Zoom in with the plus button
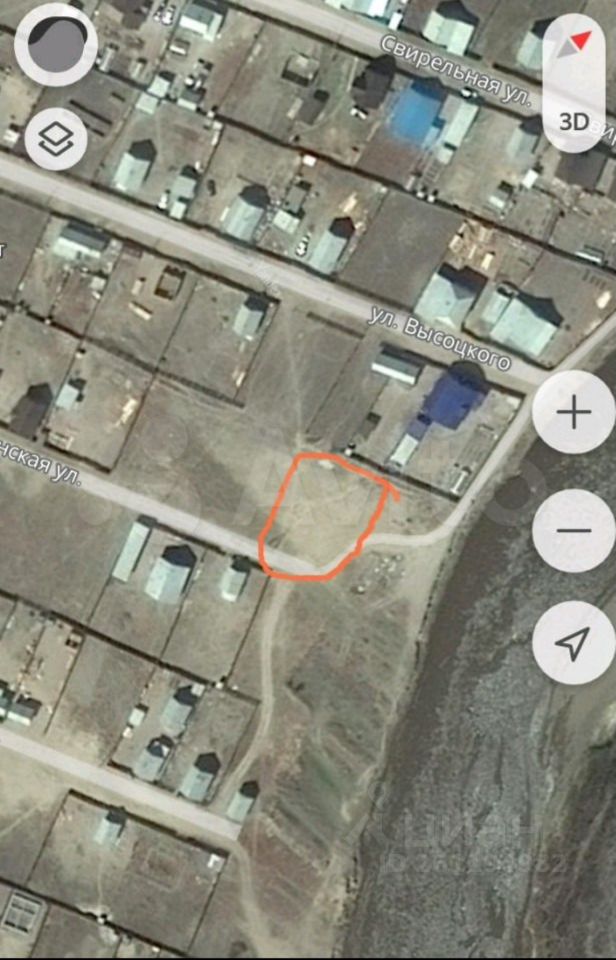Viewport: 616px width, 960px height. point(573,413)
